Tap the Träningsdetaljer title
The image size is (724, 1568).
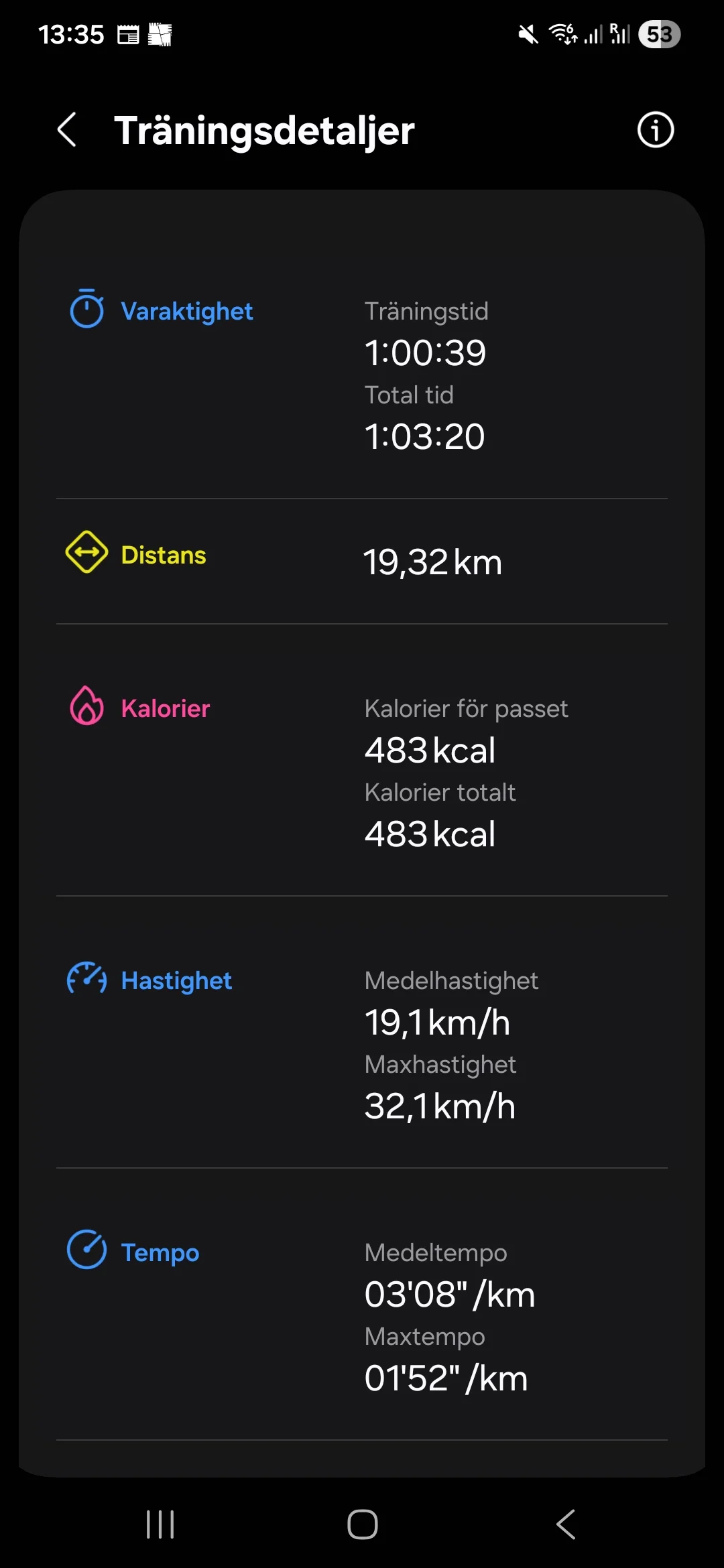click(264, 130)
